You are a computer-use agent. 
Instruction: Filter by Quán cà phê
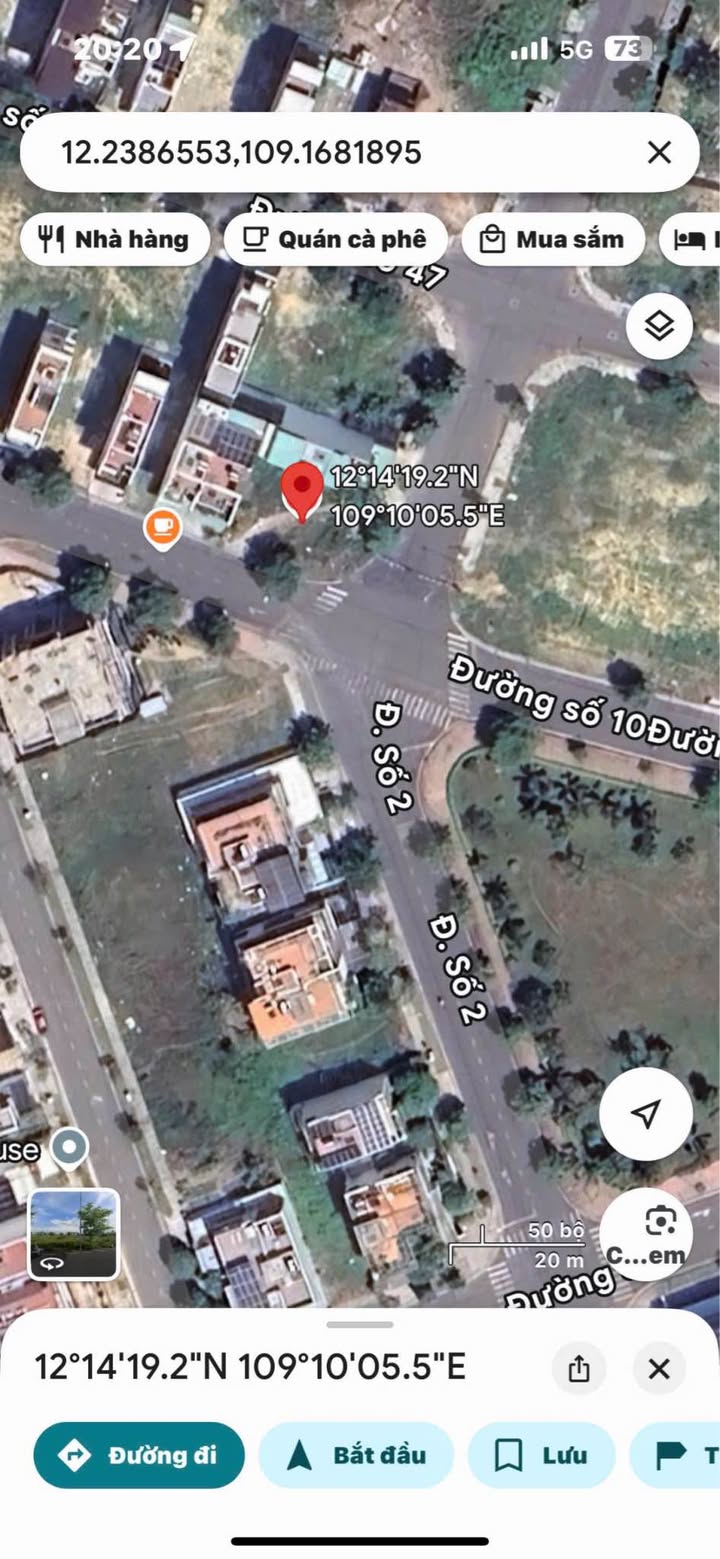tap(336, 239)
